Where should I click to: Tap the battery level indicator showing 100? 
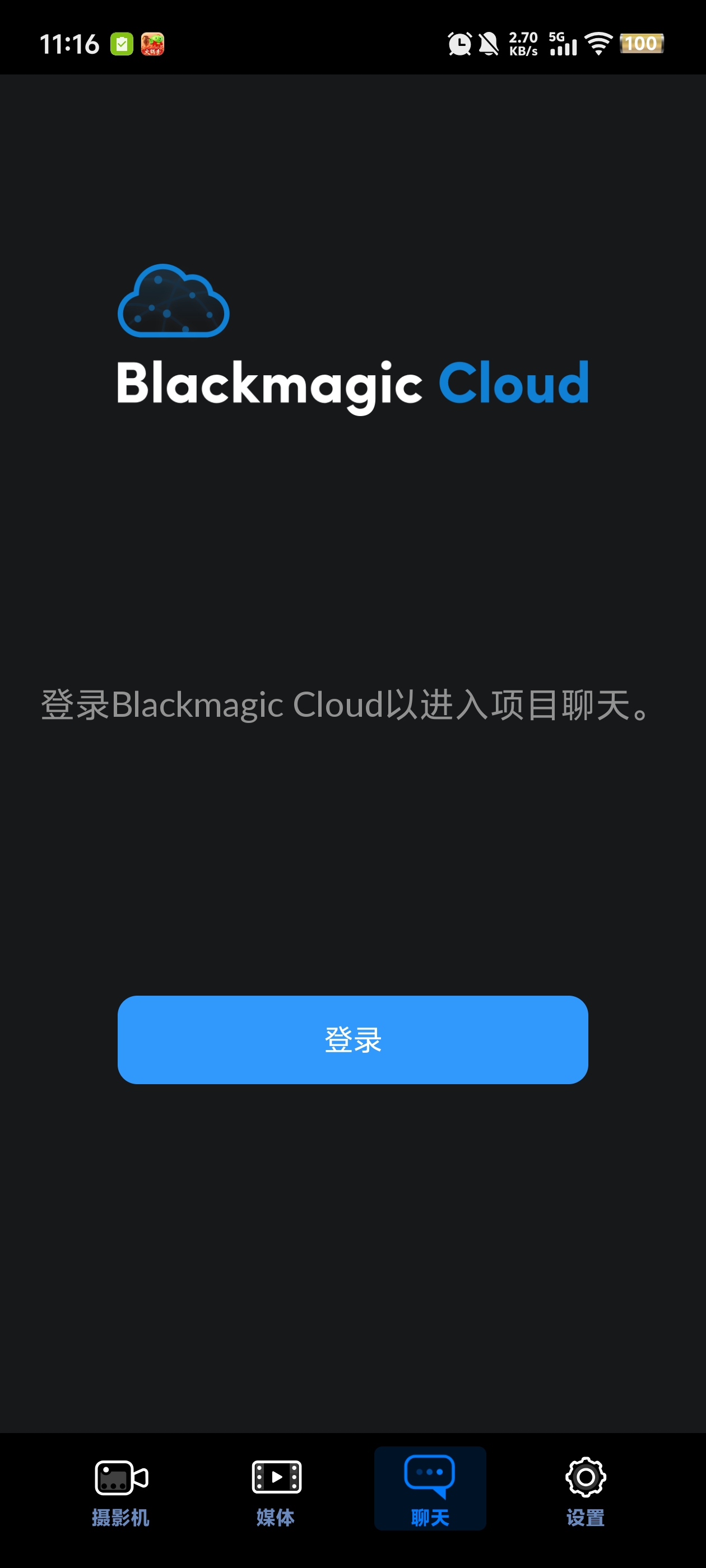click(x=643, y=44)
